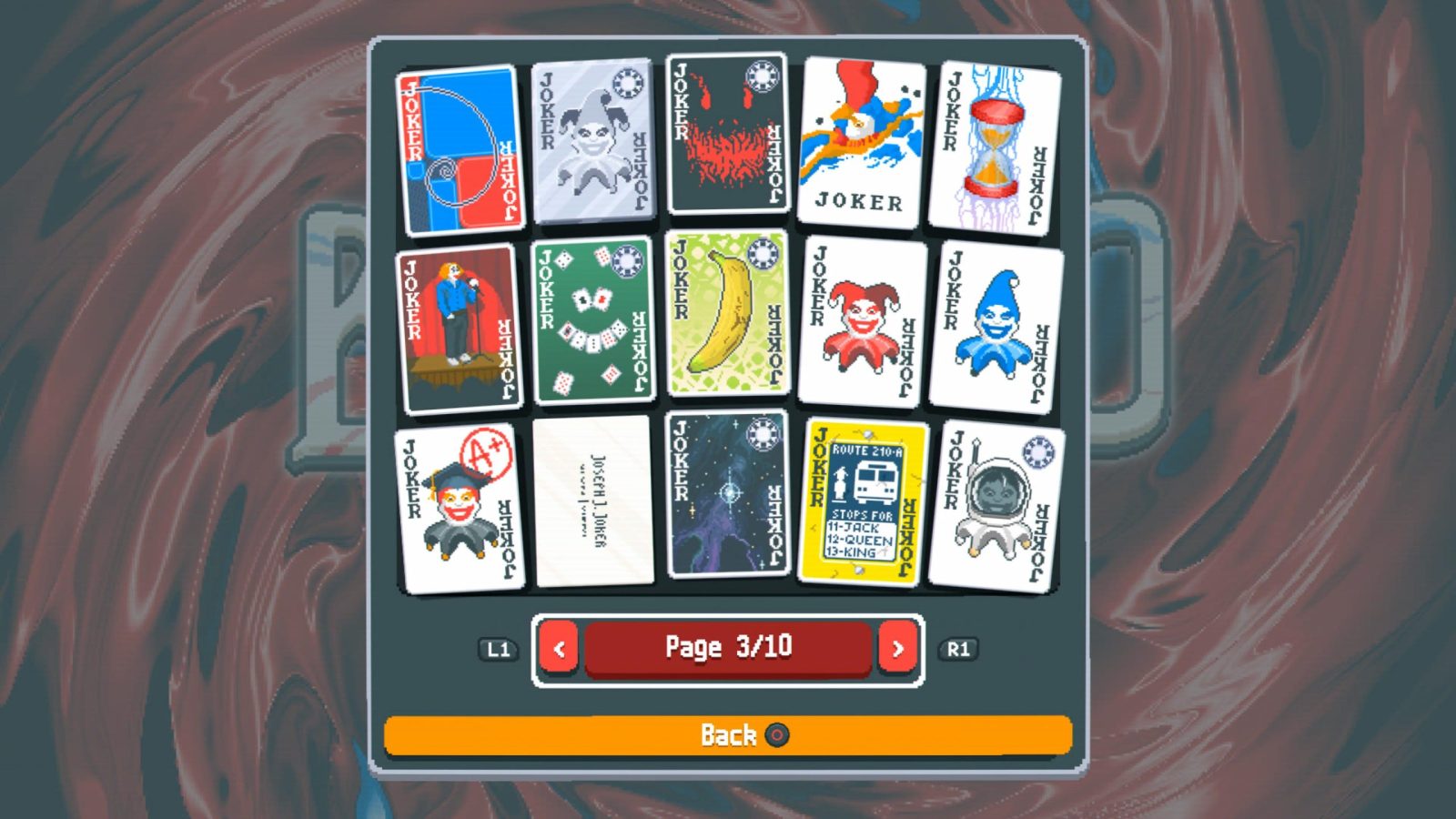This screenshot has height=819, width=1456.
Task: Select the banana joker card
Action: tap(726, 315)
